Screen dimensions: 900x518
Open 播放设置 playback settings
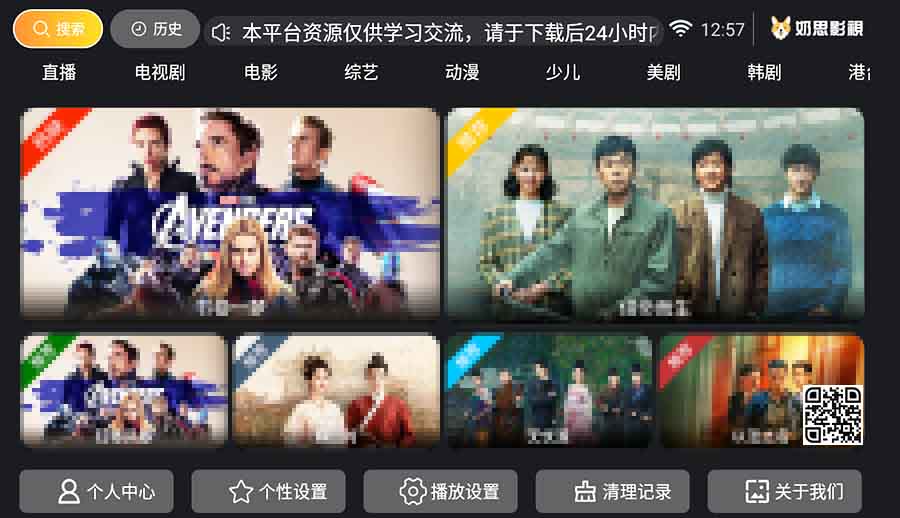[x=441, y=491]
